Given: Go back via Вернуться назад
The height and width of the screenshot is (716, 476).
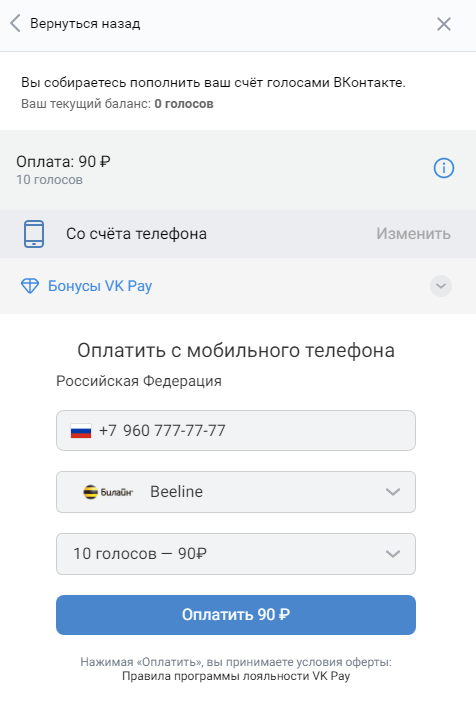Looking at the screenshot, I should (75, 23).
